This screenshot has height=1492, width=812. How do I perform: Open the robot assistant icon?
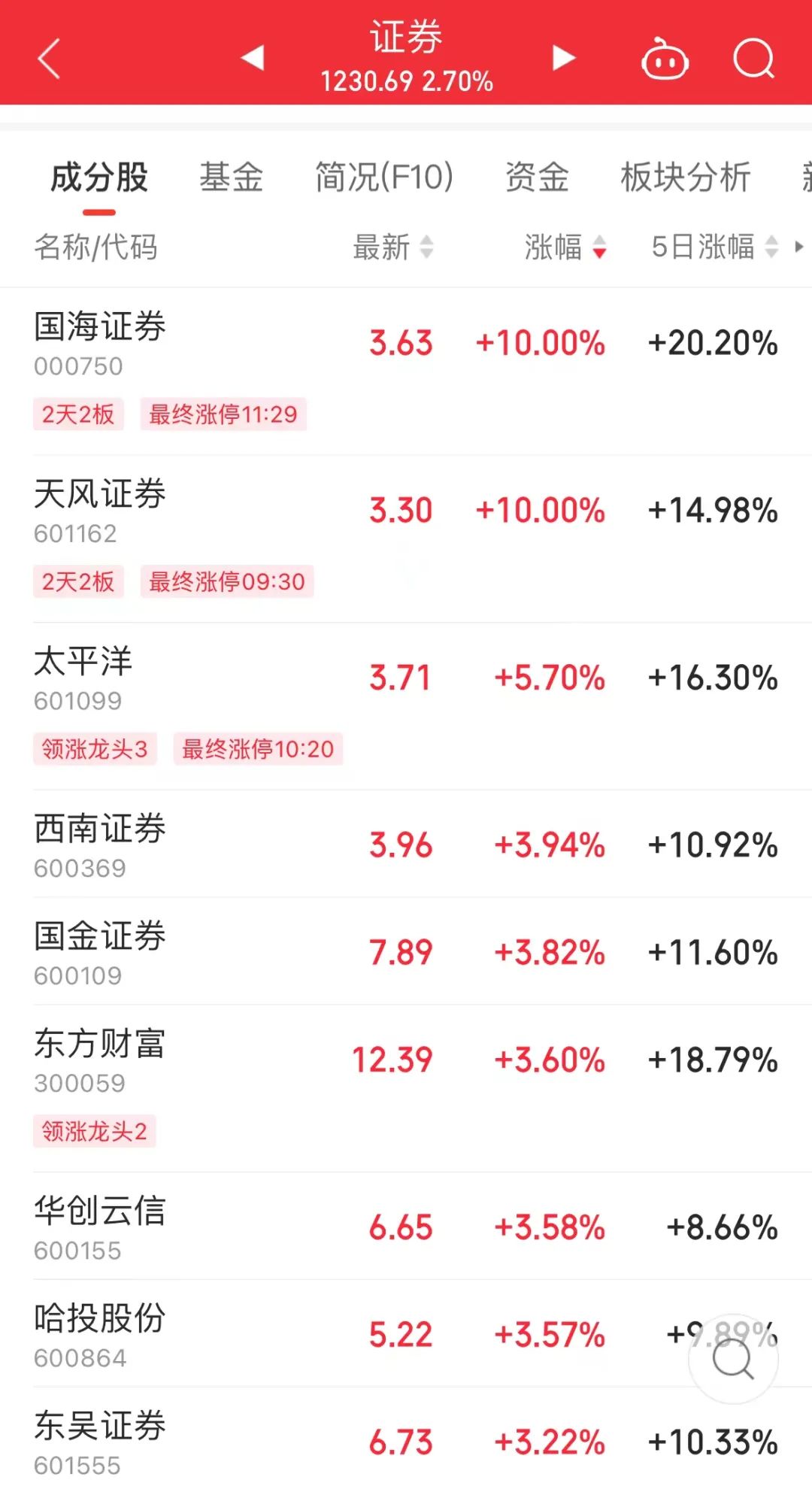(665, 59)
